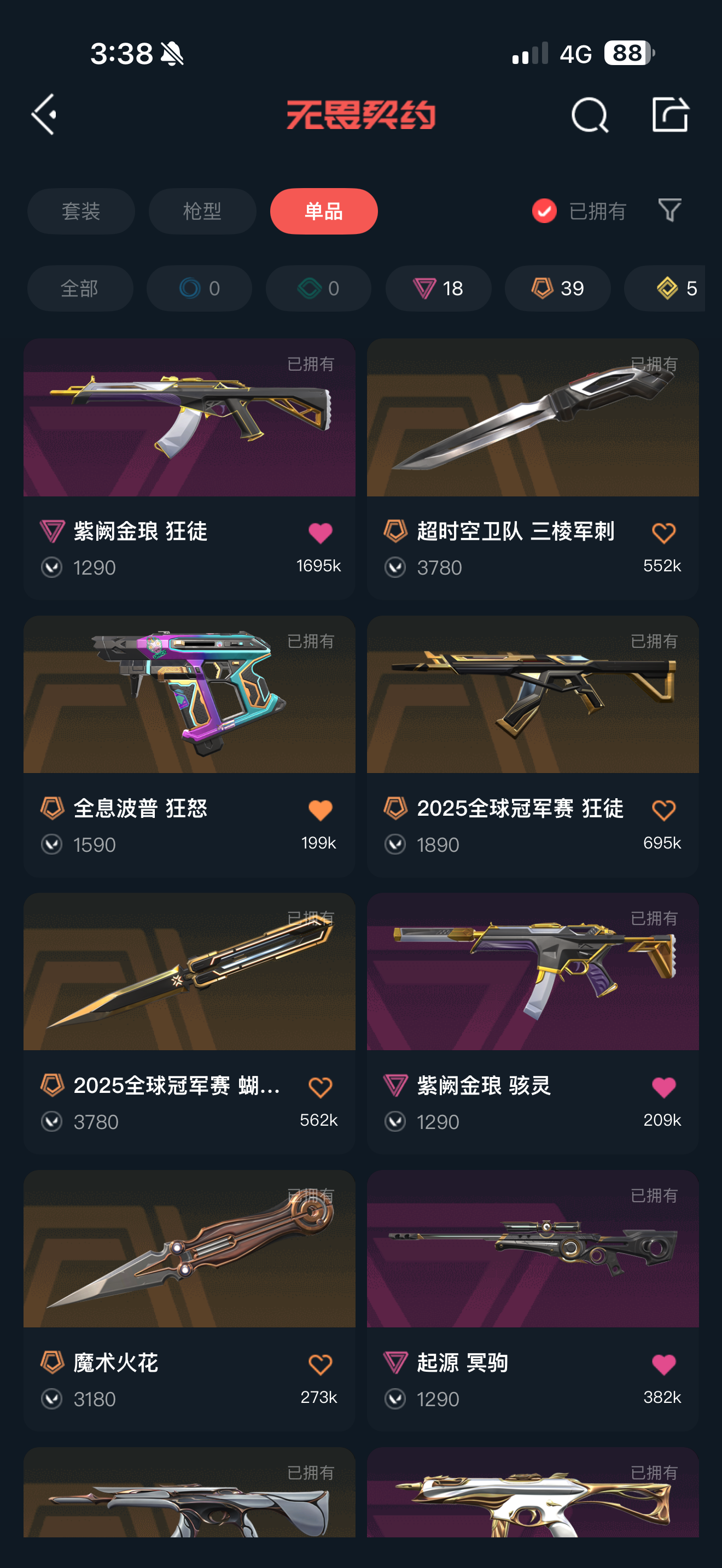722x1568 pixels.
Task: Share this page via the share icon
Action: pyautogui.click(x=669, y=114)
